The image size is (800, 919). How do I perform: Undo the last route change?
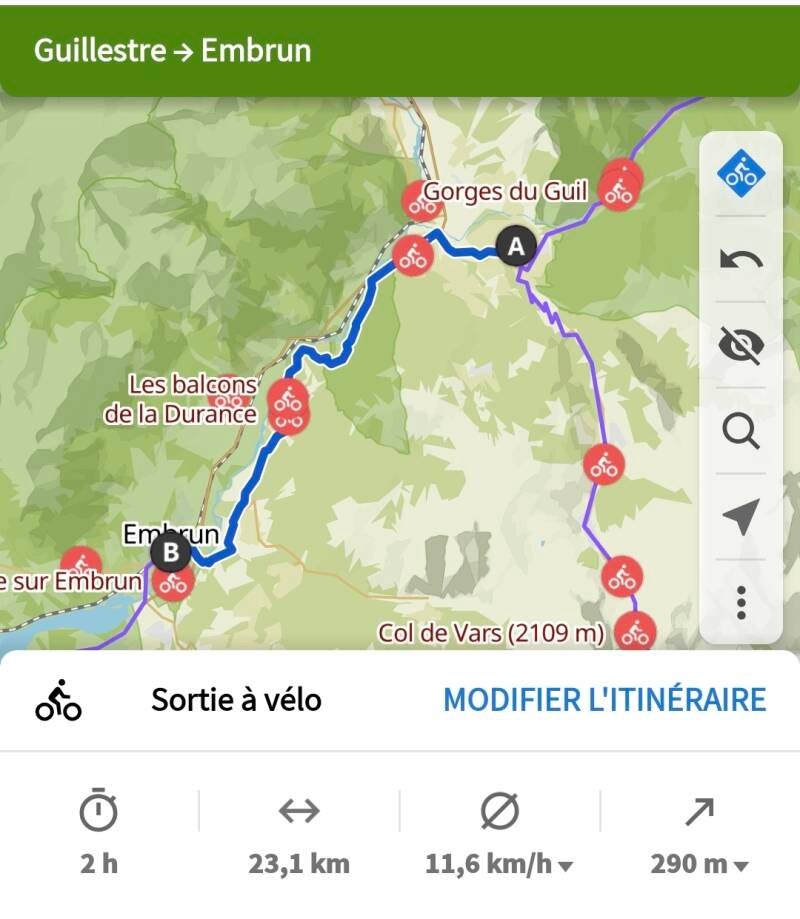point(741,261)
